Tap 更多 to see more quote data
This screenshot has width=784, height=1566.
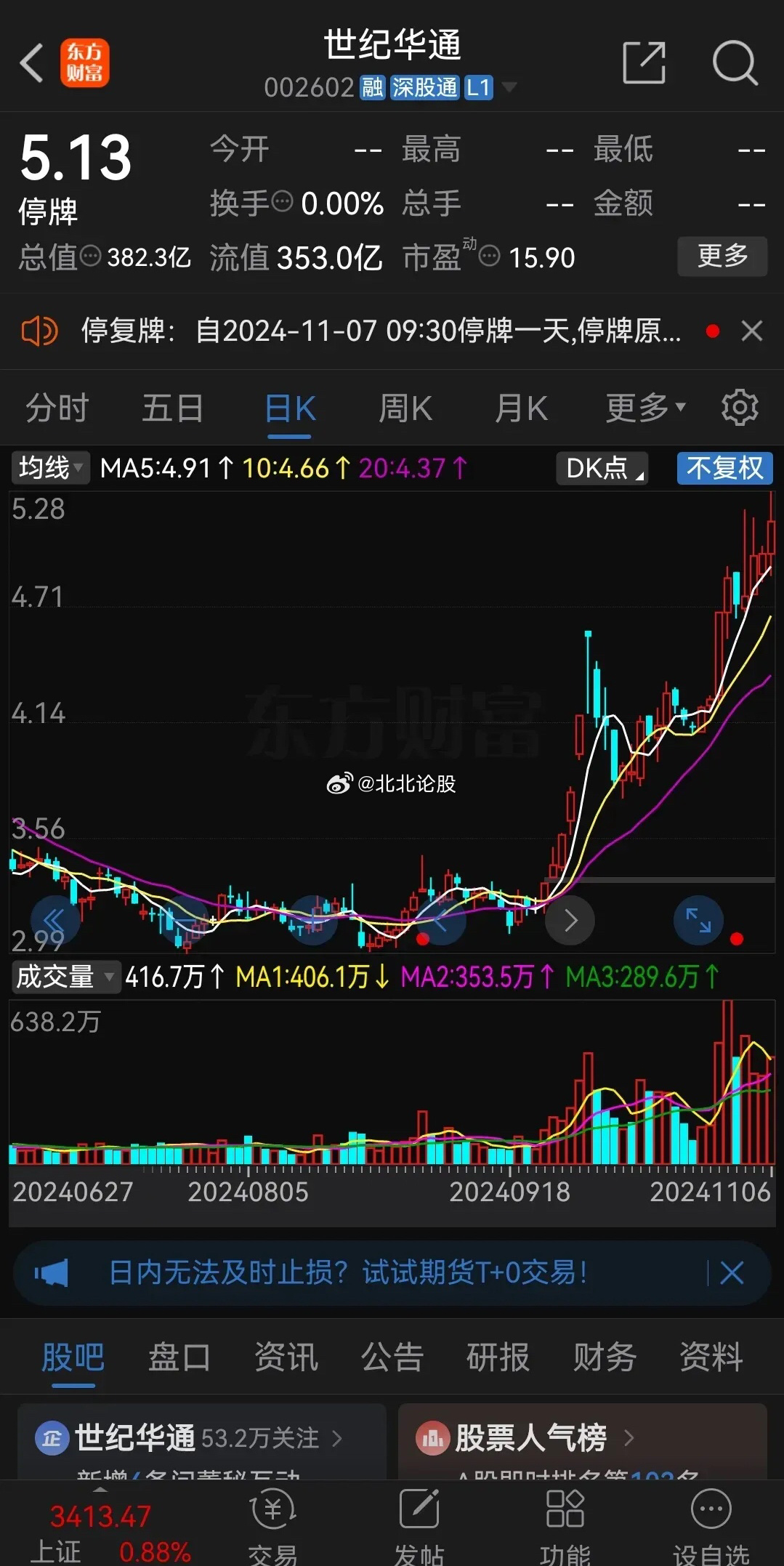722,256
